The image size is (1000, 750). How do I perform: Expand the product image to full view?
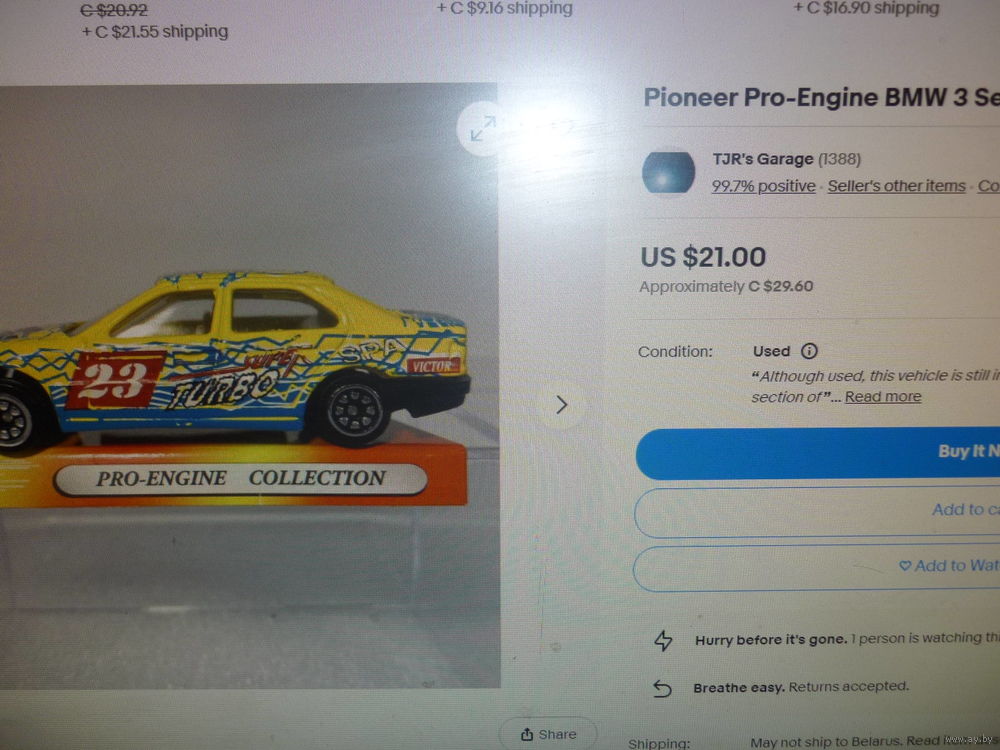click(x=483, y=128)
